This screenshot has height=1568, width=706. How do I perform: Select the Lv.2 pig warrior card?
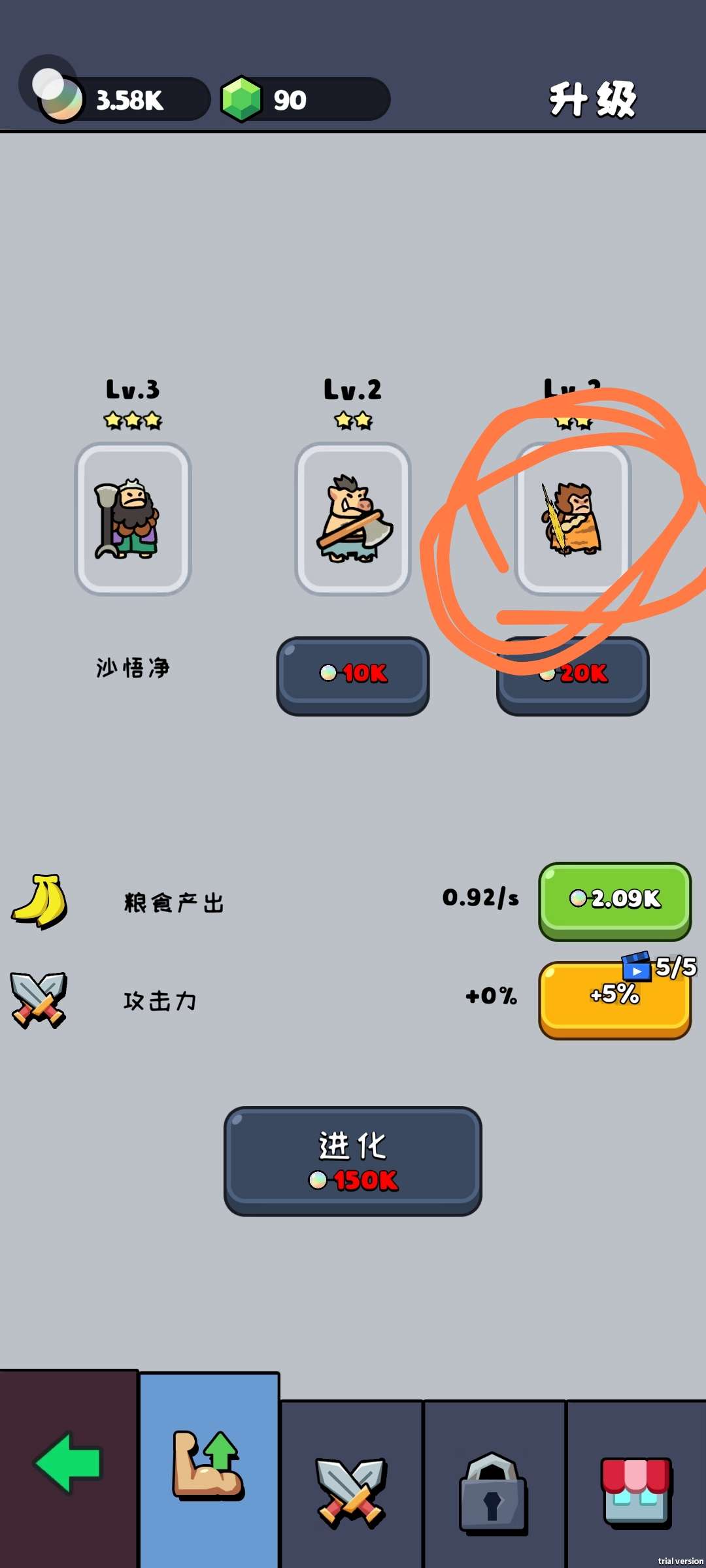click(353, 519)
